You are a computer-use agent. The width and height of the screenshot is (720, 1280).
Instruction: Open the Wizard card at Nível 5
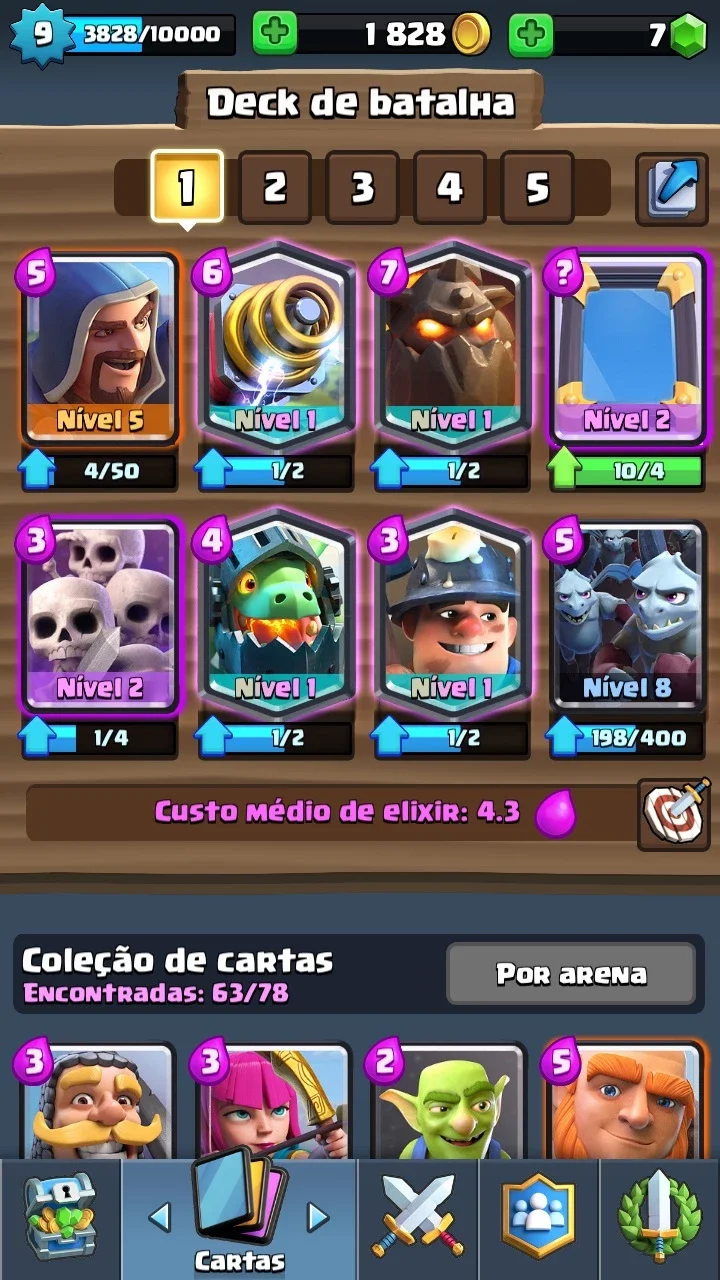tap(99, 347)
